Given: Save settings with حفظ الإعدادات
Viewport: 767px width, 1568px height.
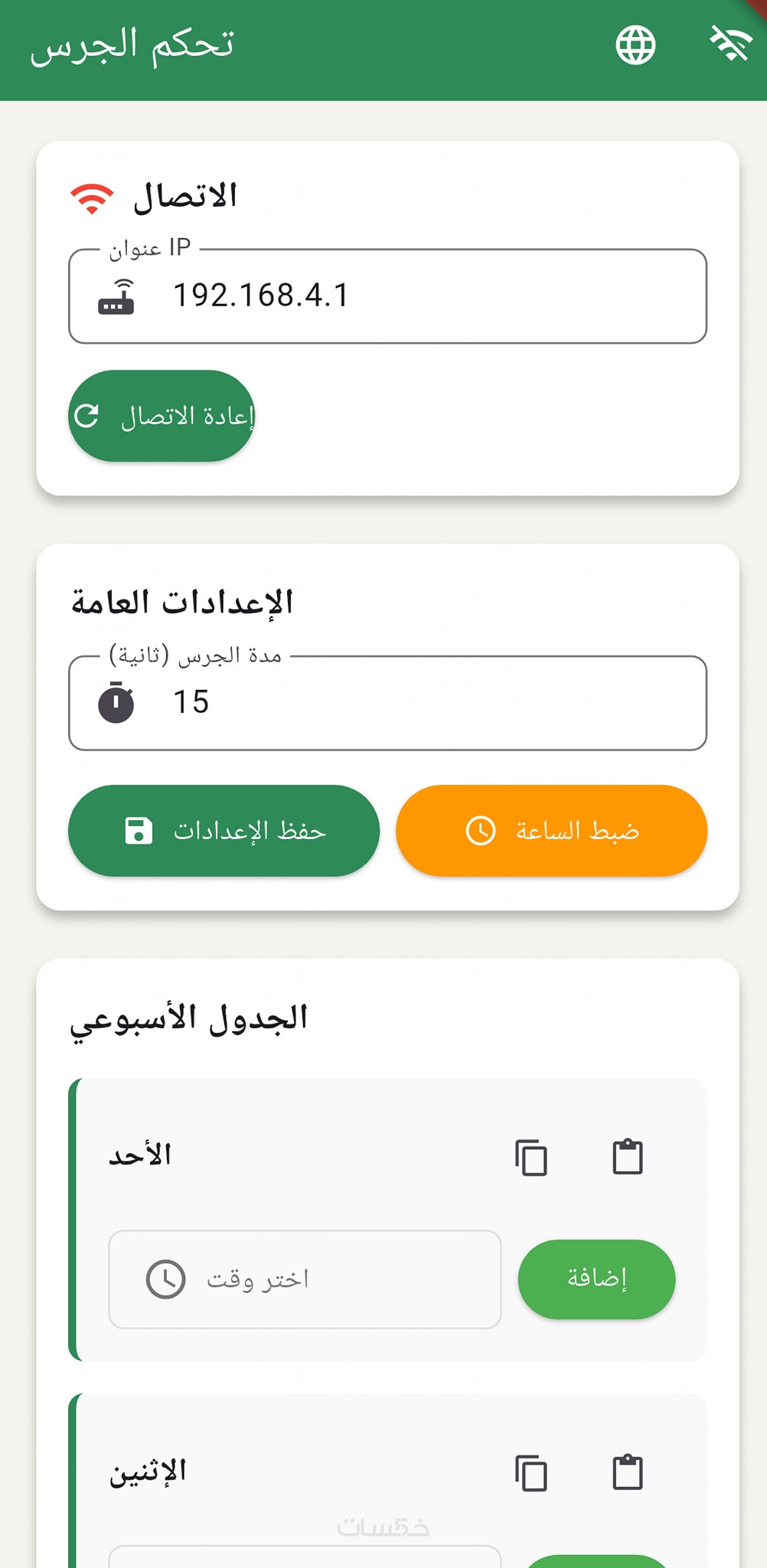Looking at the screenshot, I should point(224,831).
